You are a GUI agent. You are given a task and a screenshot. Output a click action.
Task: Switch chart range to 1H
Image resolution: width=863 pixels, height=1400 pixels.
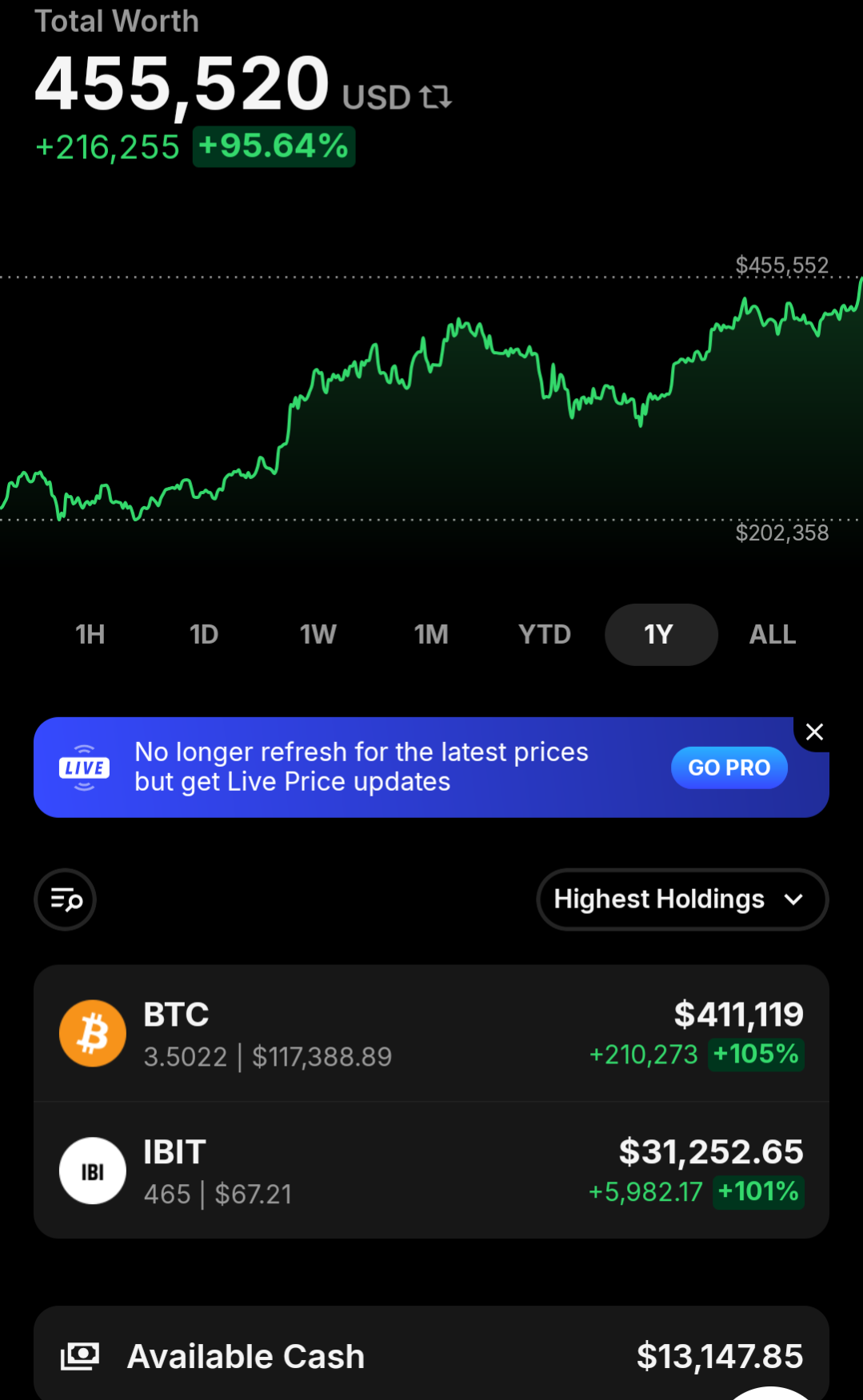pyautogui.click(x=90, y=635)
